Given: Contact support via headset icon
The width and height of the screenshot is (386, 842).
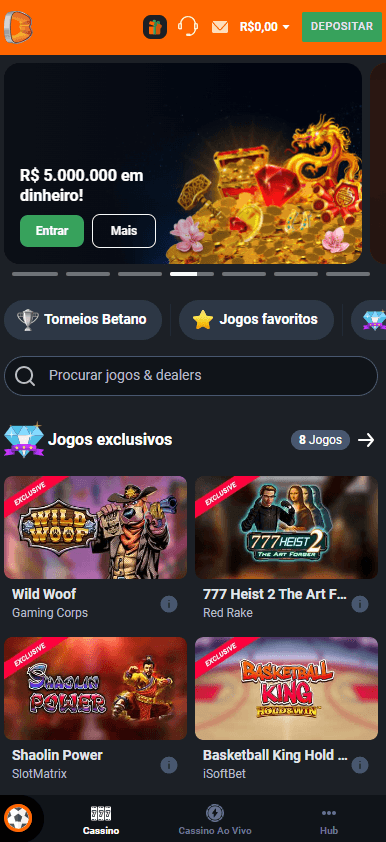Looking at the screenshot, I should click(187, 26).
